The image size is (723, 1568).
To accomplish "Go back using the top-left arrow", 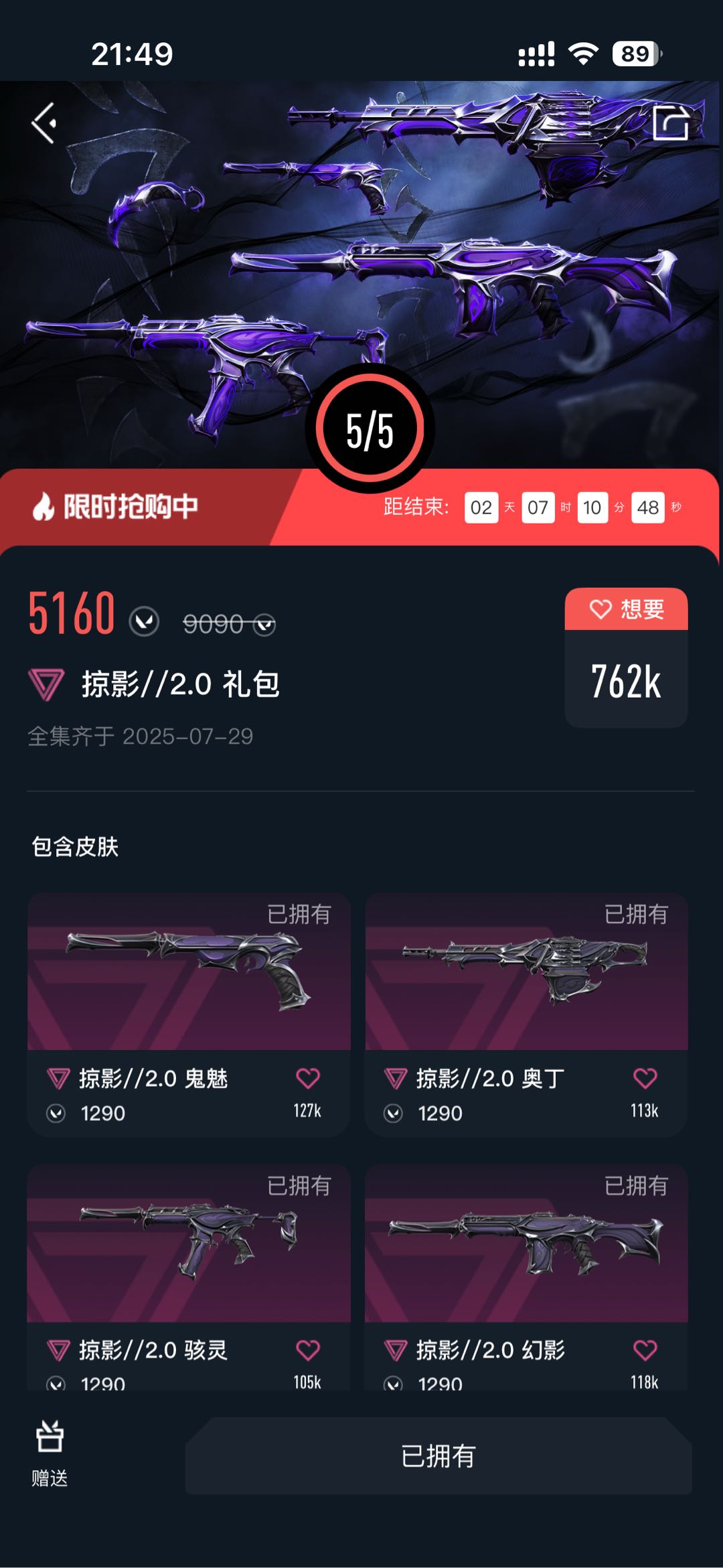I will (44, 123).
